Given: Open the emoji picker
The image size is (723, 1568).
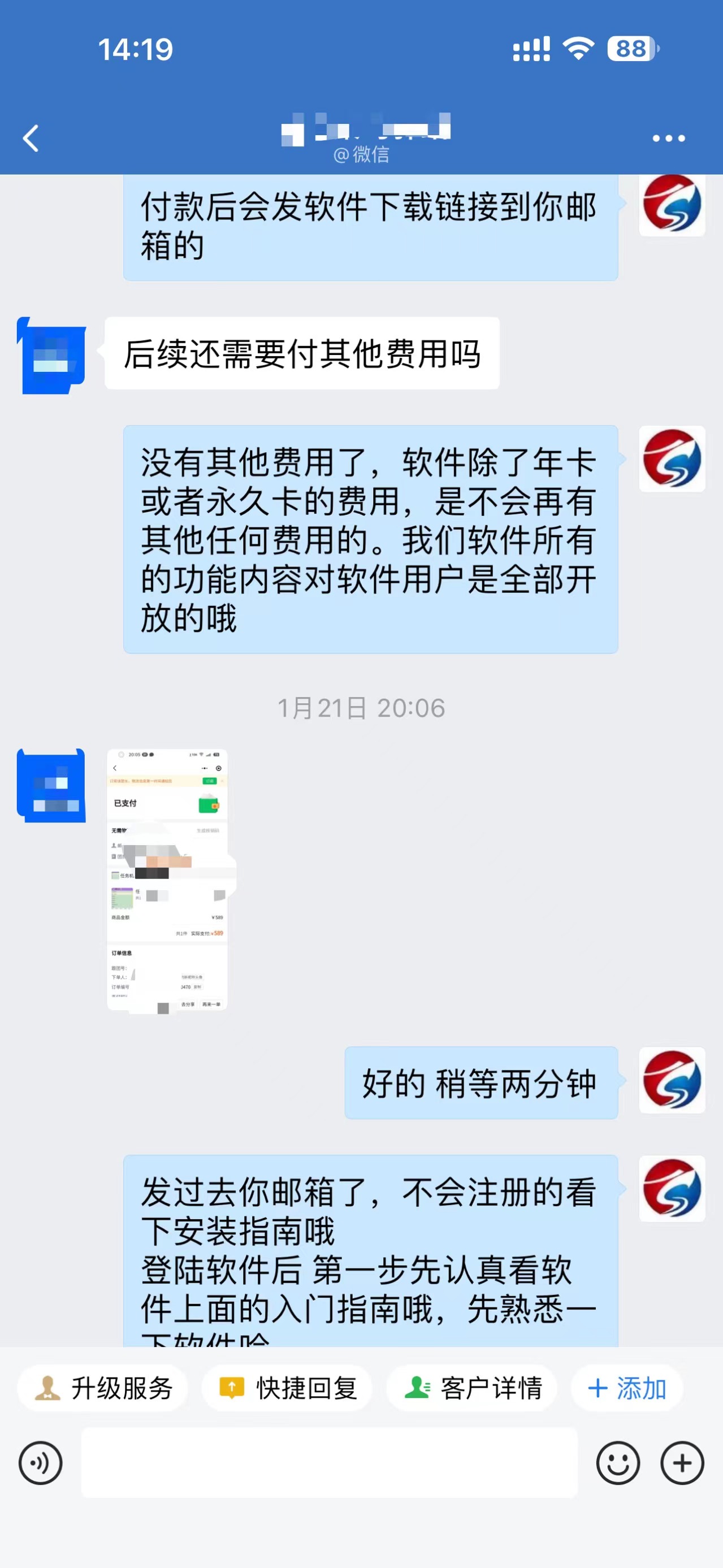Looking at the screenshot, I should [618, 1463].
